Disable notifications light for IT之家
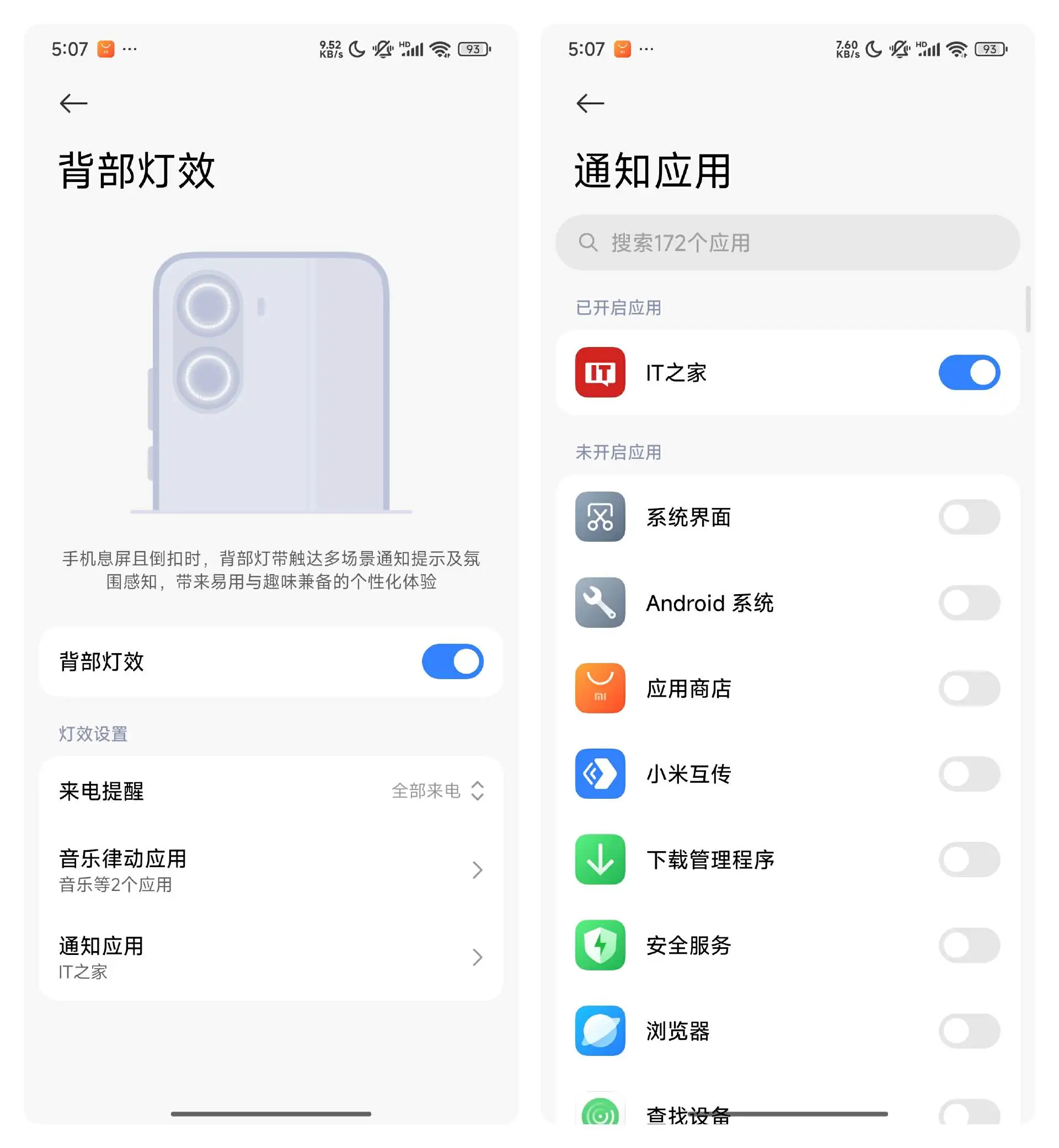Image resolution: width=1059 pixels, height=1148 pixels. (969, 372)
